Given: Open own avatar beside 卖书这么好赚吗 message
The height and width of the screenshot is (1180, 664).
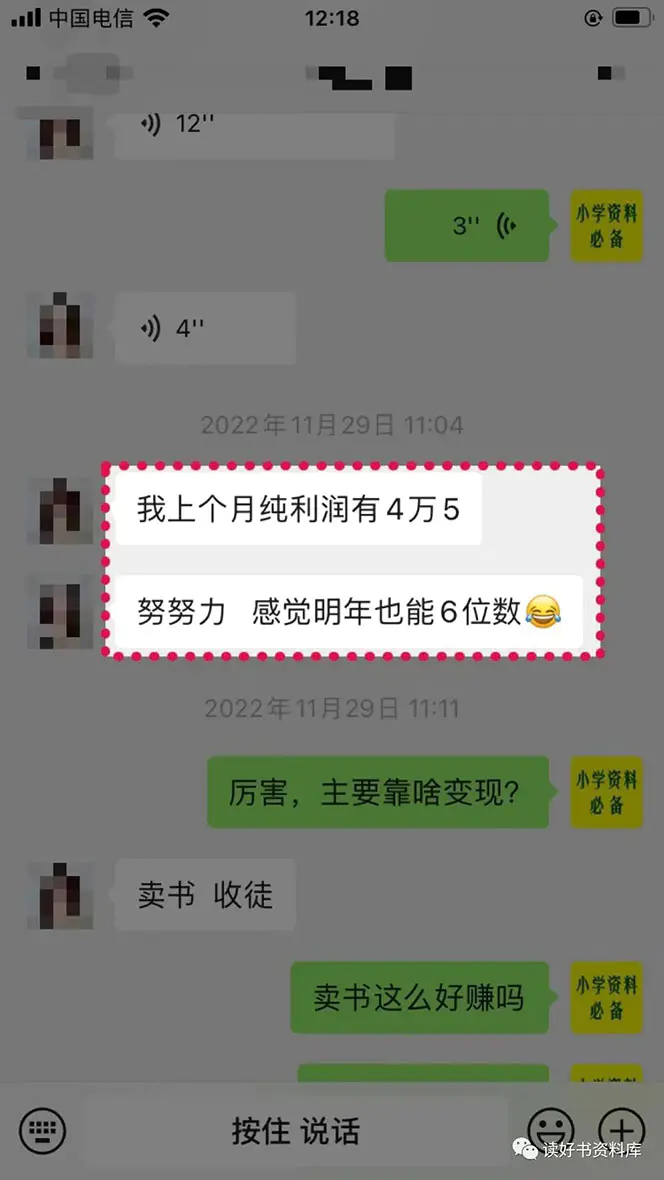Looking at the screenshot, I should [x=606, y=997].
